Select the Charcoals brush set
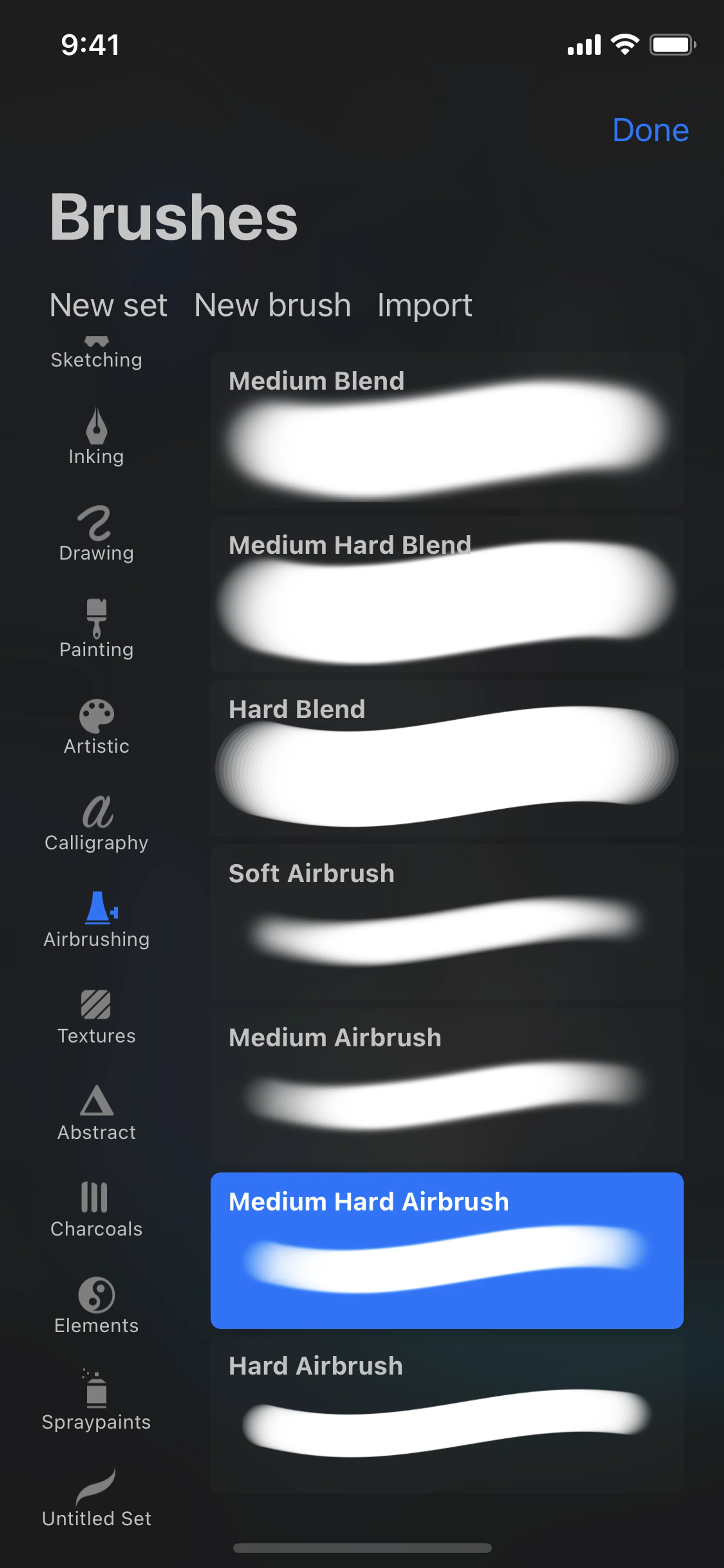Image resolution: width=724 pixels, height=1568 pixels. 96,1210
